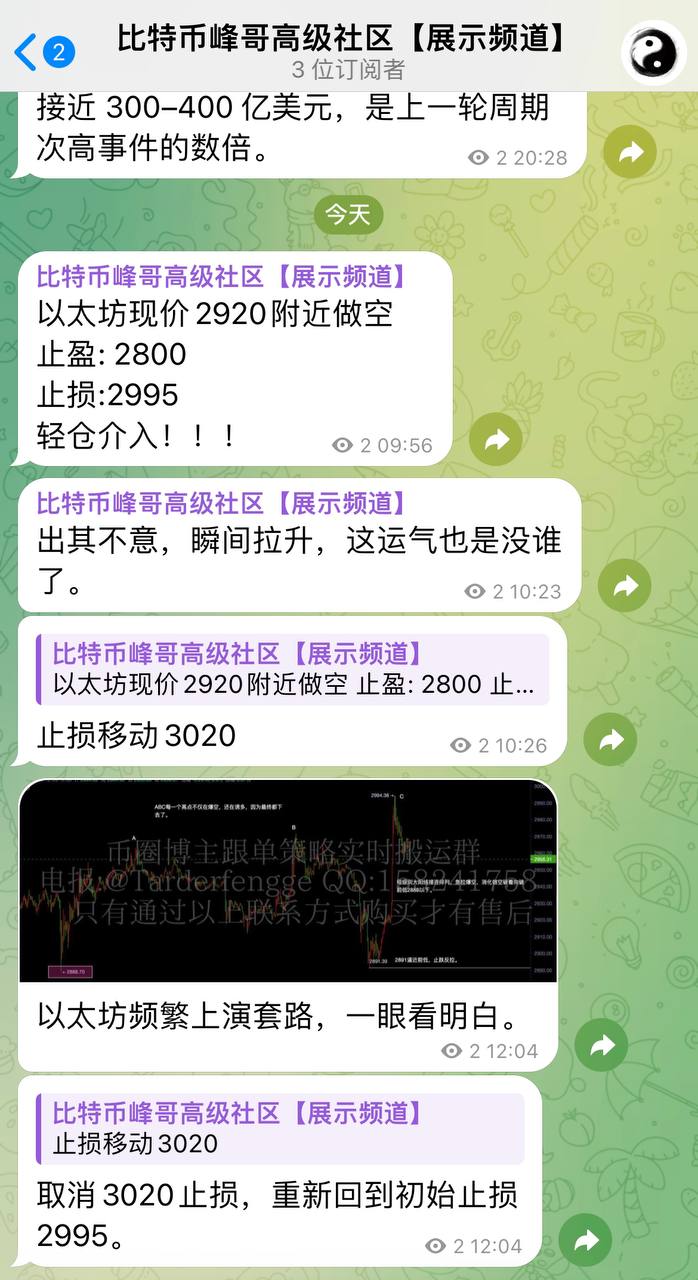698x1280 pixels.
Task: Forward the 出其不意,瞬间拉升 message
Action: [x=625, y=585]
